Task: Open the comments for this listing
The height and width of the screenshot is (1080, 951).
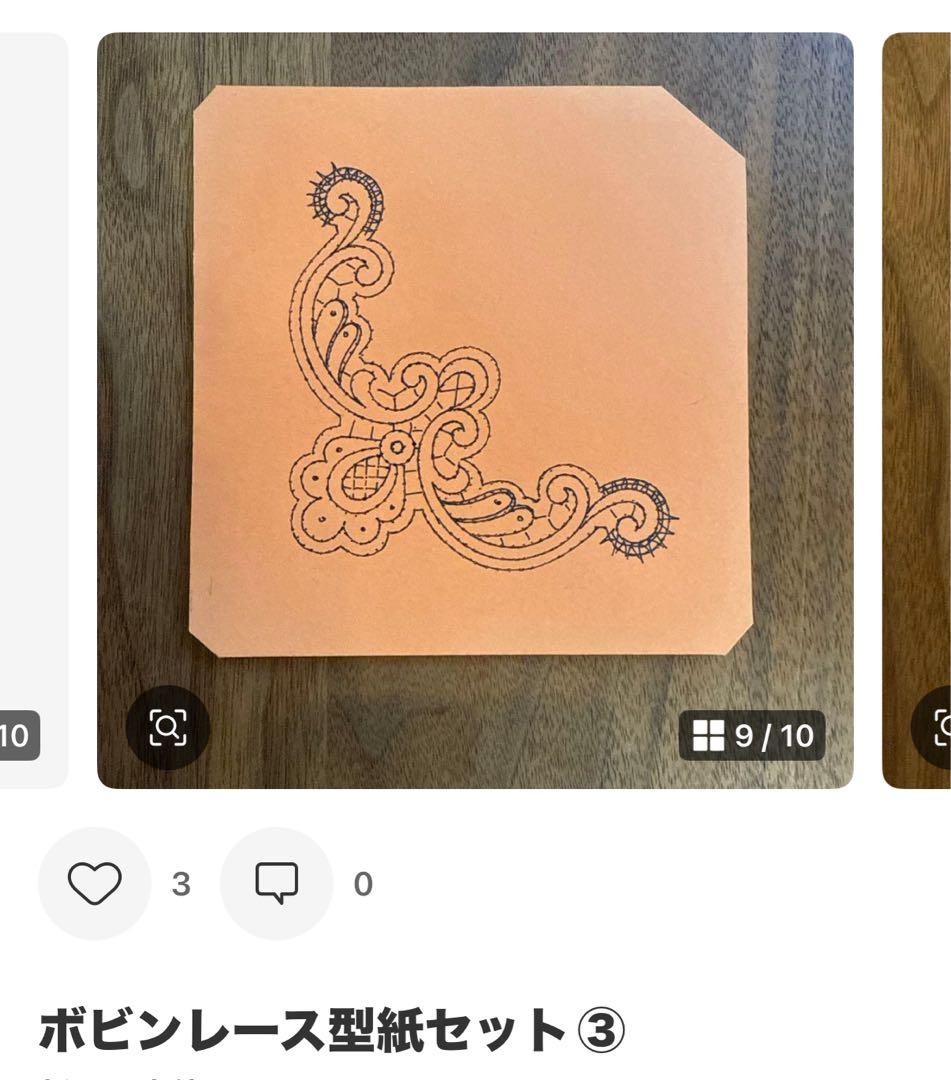Action: (276, 883)
